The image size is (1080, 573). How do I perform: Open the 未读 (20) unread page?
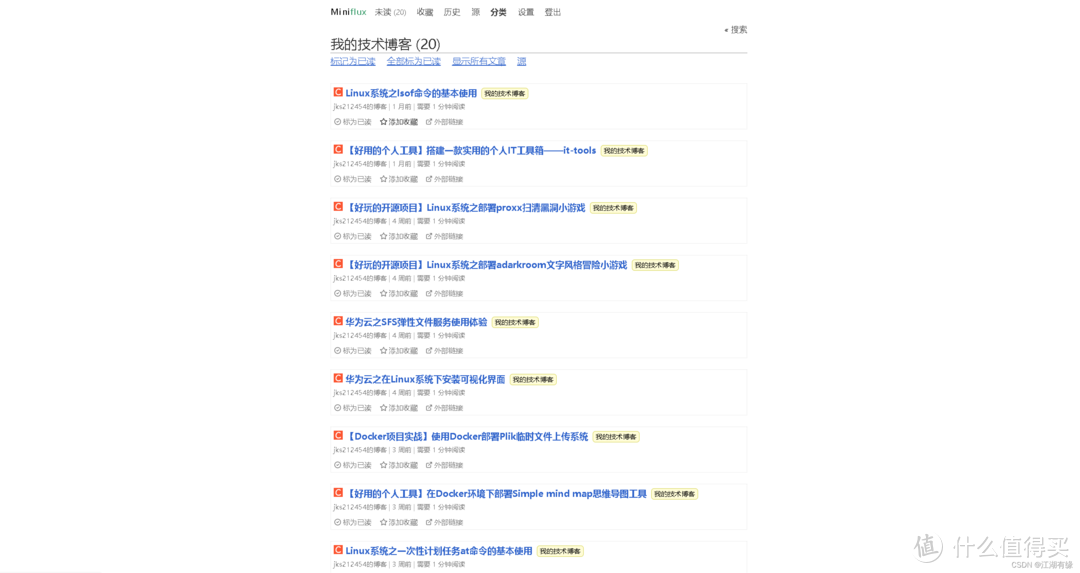point(390,12)
